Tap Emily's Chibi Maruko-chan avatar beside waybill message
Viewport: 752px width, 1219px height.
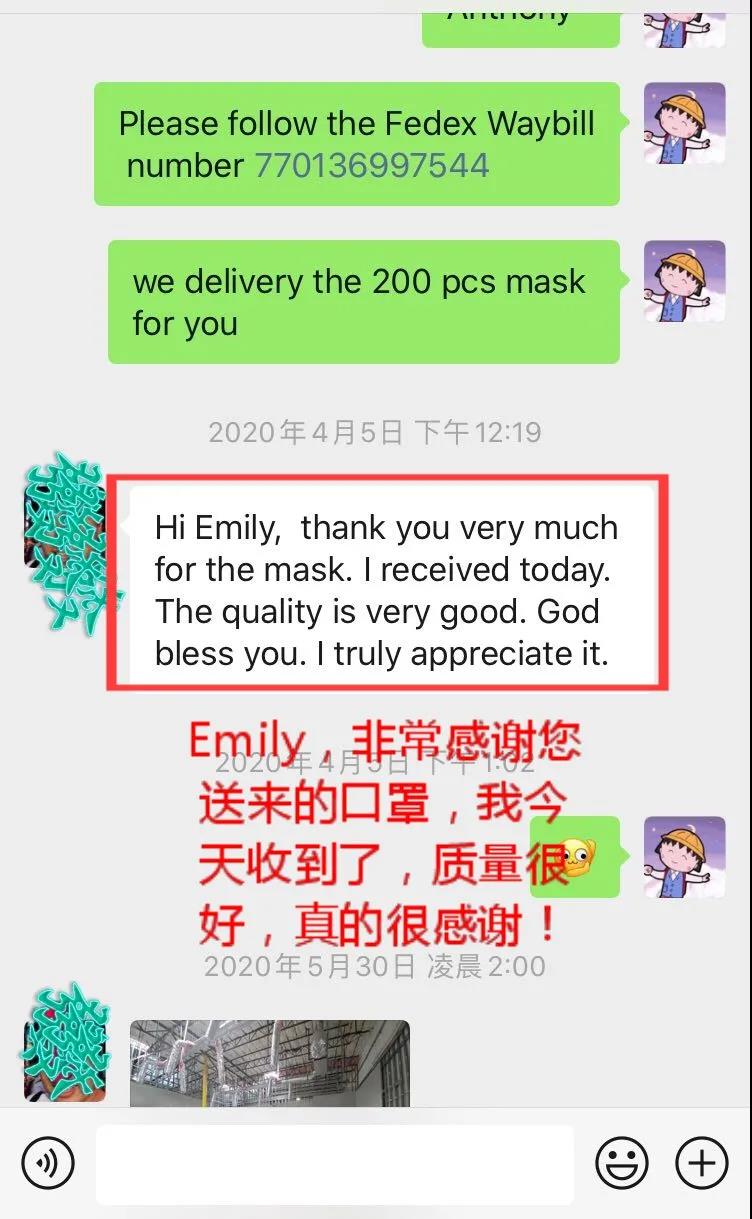click(x=684, y=125)
